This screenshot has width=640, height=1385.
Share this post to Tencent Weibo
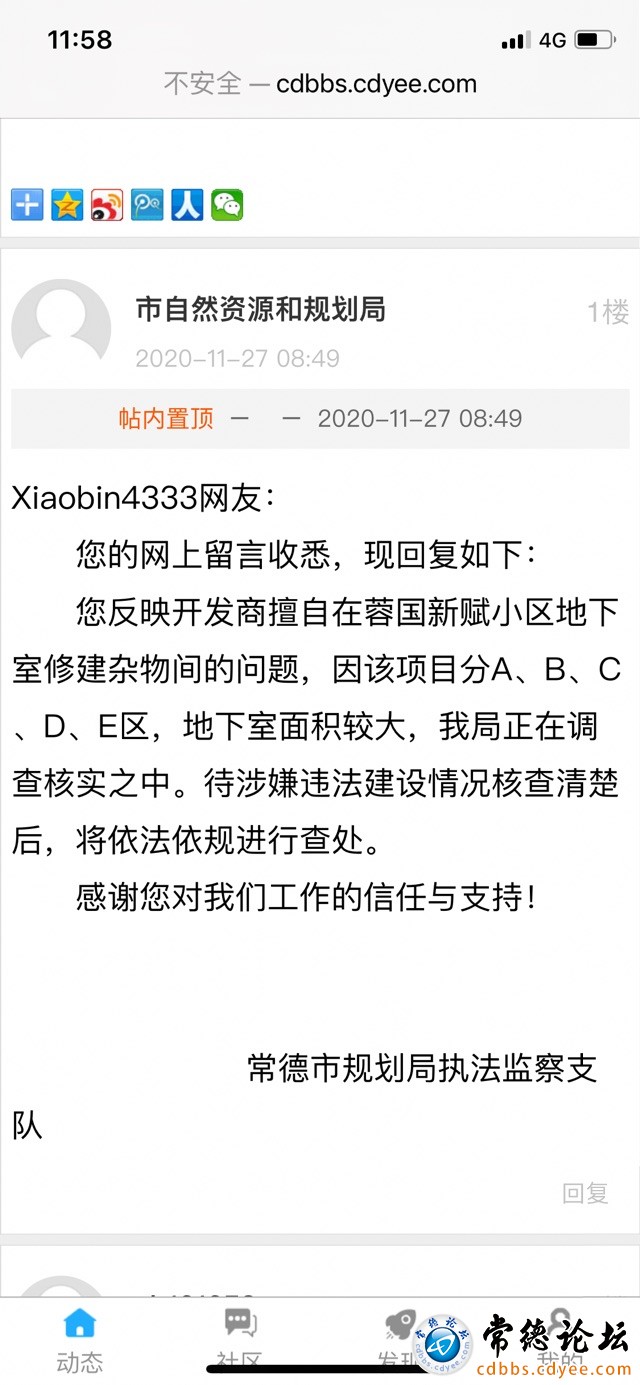click(147, 205)
